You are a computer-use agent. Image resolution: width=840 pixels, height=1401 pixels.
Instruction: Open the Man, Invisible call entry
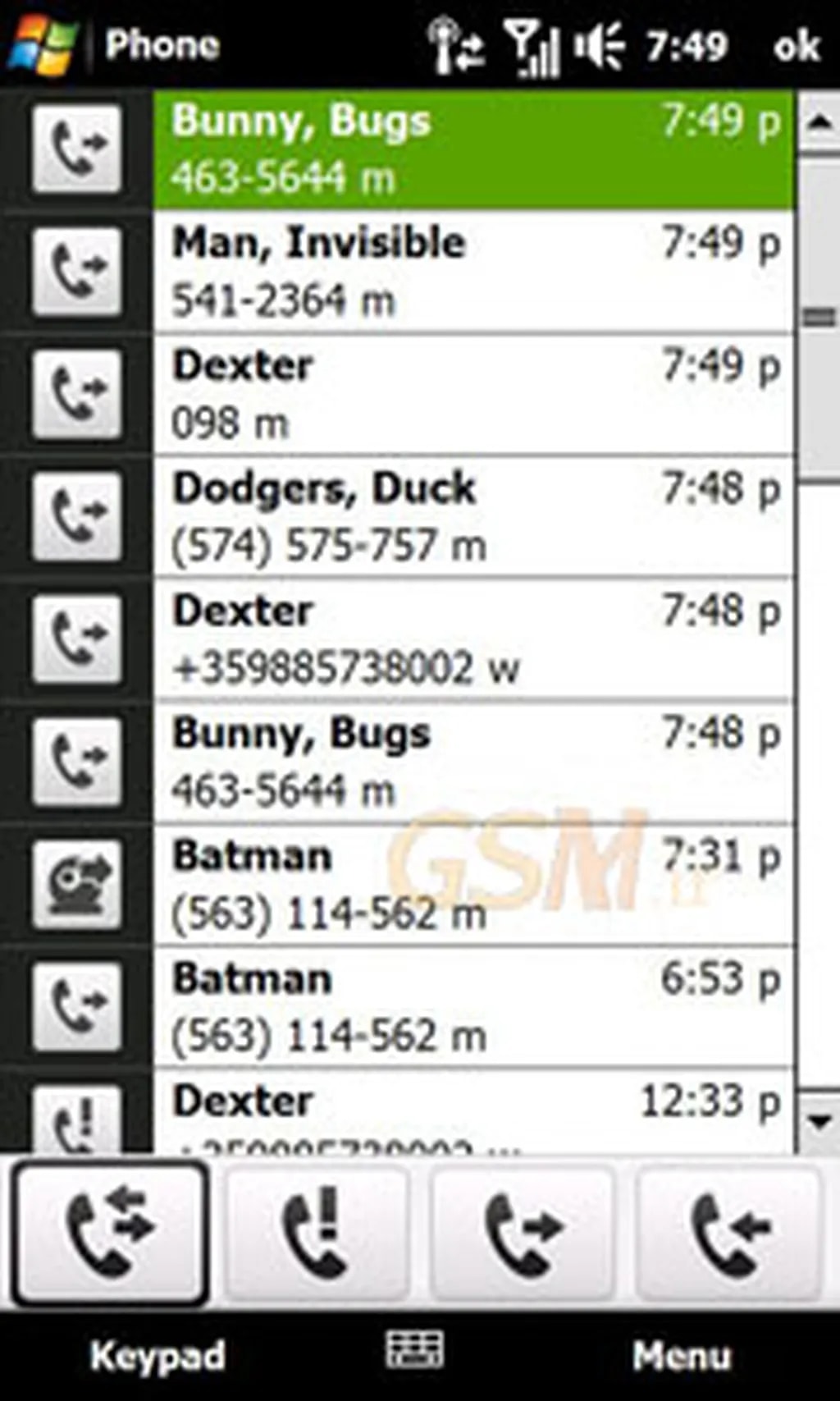coord(472,272)
